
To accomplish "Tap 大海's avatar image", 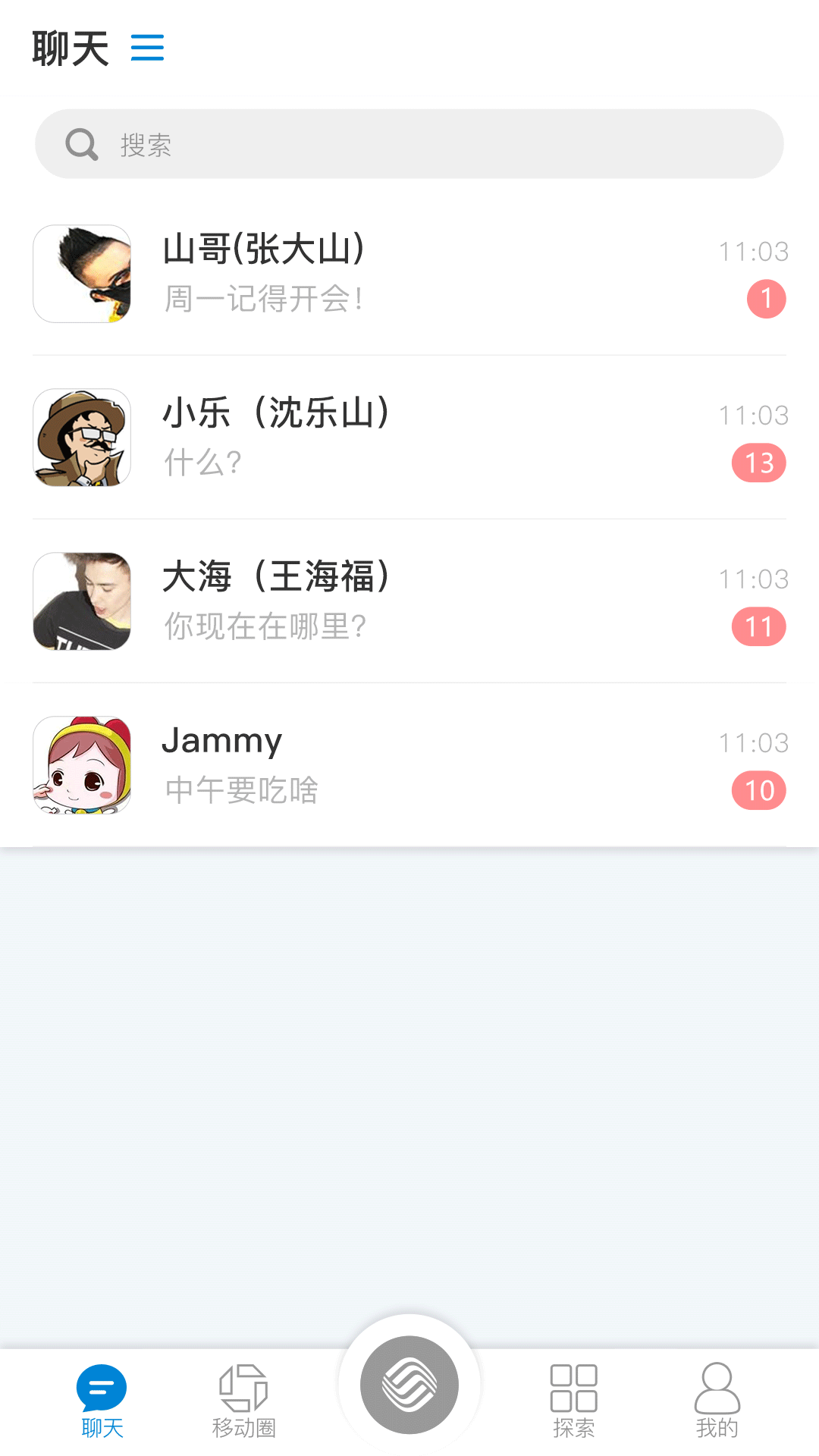I will pyautogui.click(x=81, y=601).
